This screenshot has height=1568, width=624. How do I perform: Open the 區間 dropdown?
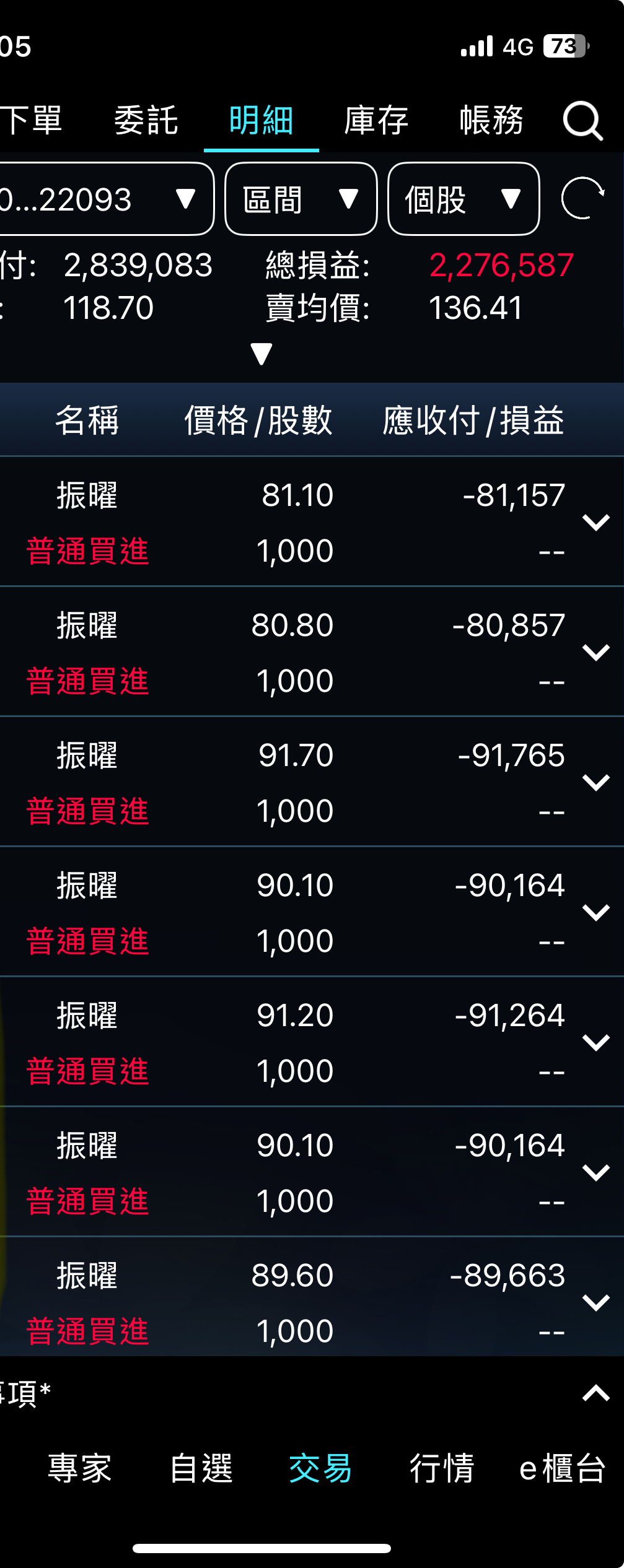tap(301, 199)
